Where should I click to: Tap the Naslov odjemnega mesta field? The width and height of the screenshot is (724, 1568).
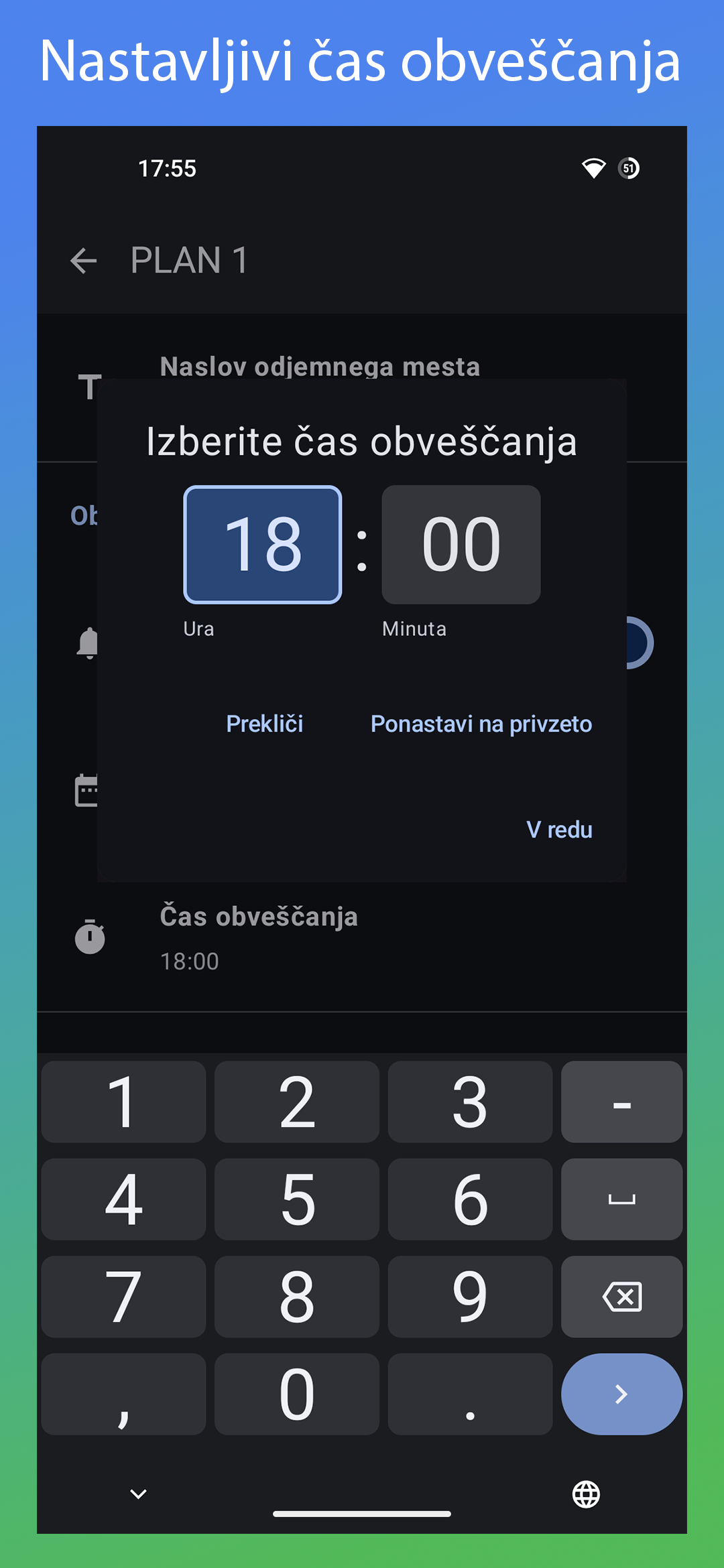[320, 367]
